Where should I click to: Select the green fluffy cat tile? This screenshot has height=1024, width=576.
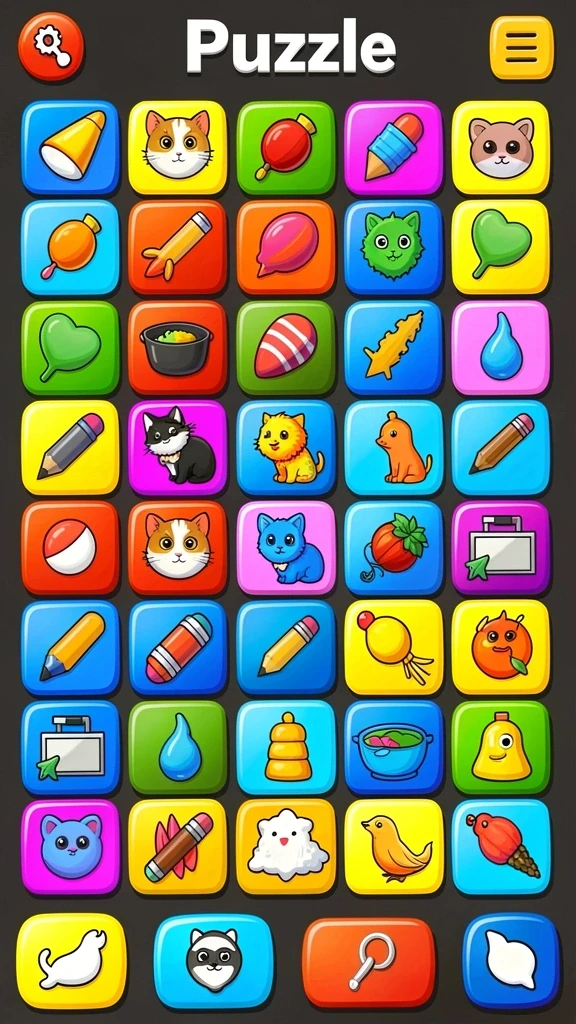point(393,248)
